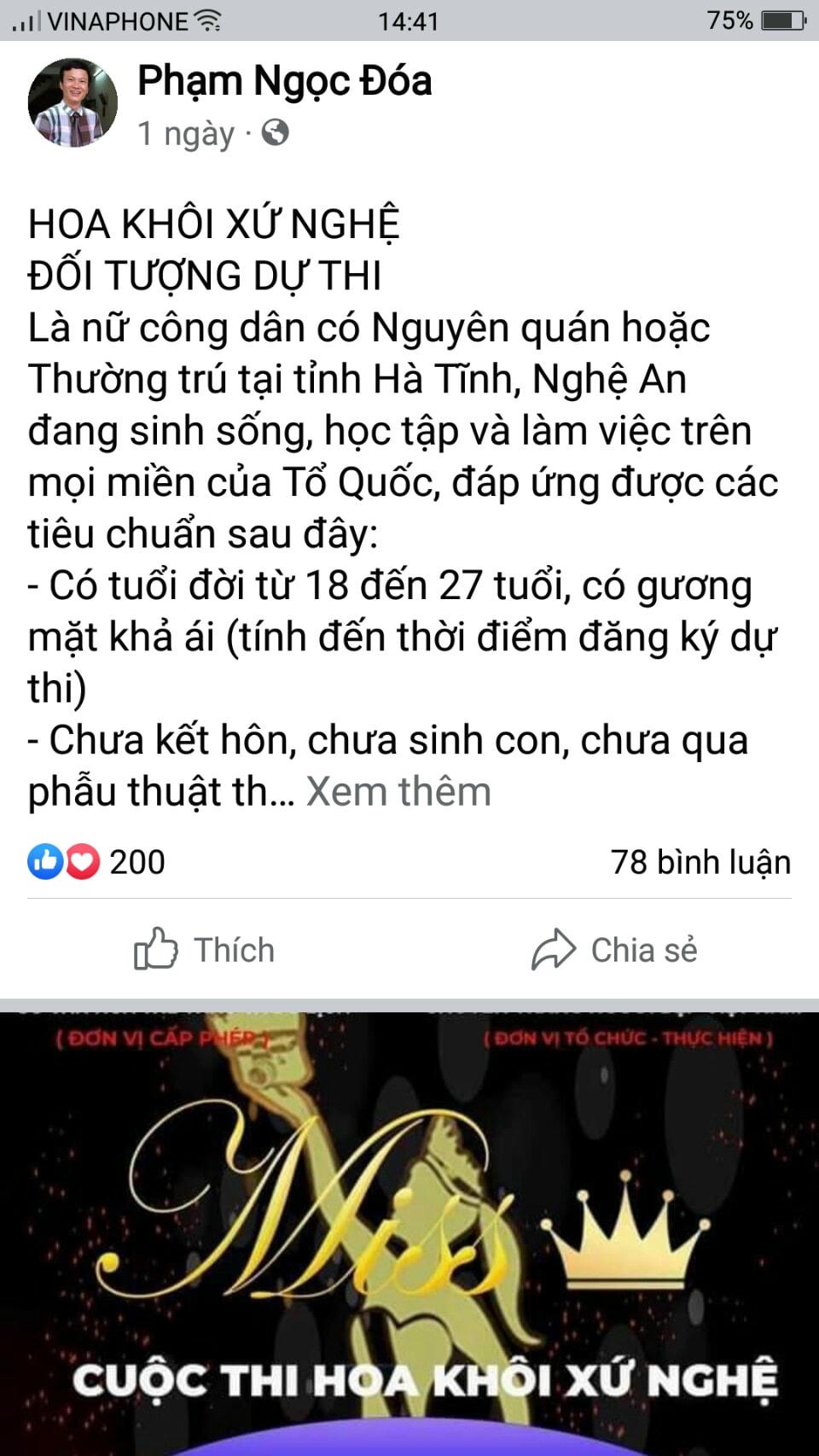
Task: Share the post via Chia sẻ
Action: (x=614, y=950)
